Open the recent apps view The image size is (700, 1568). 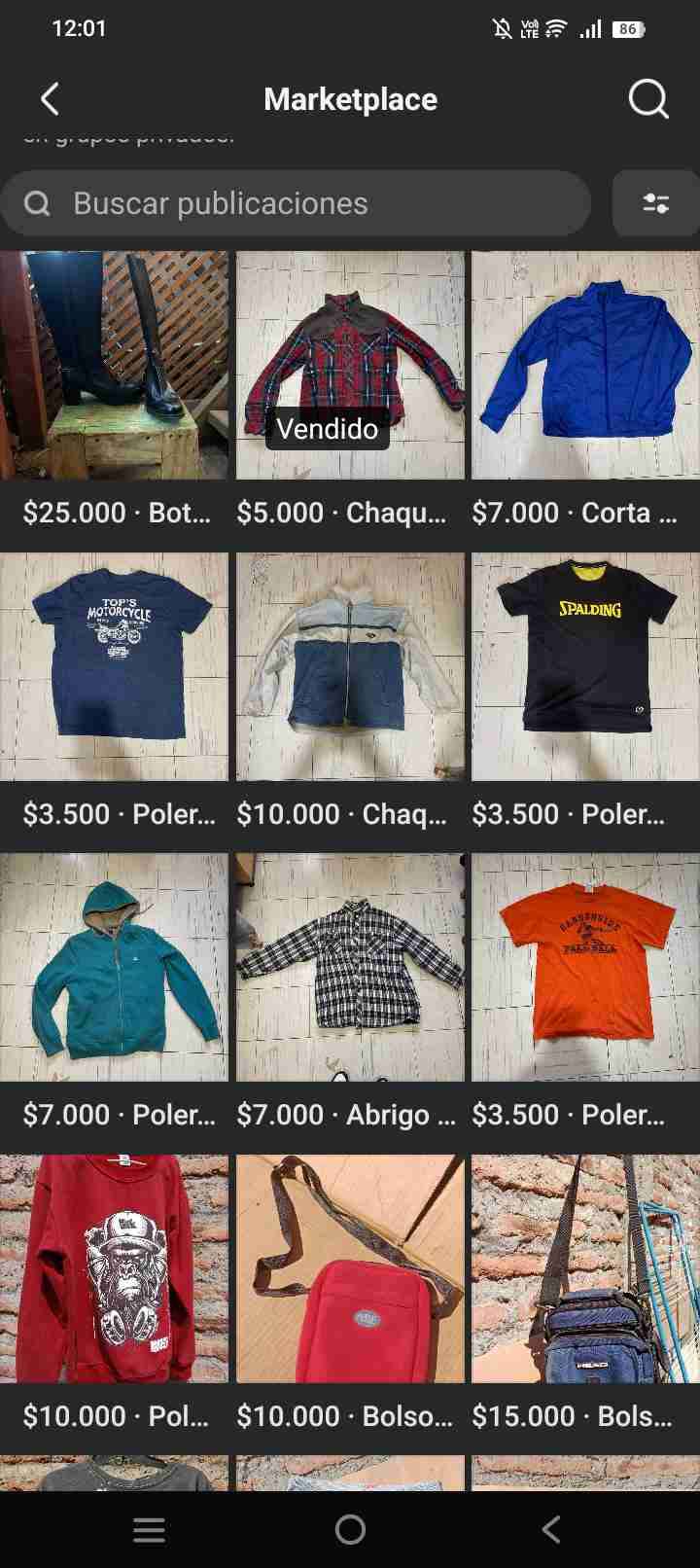[149, 1530]
